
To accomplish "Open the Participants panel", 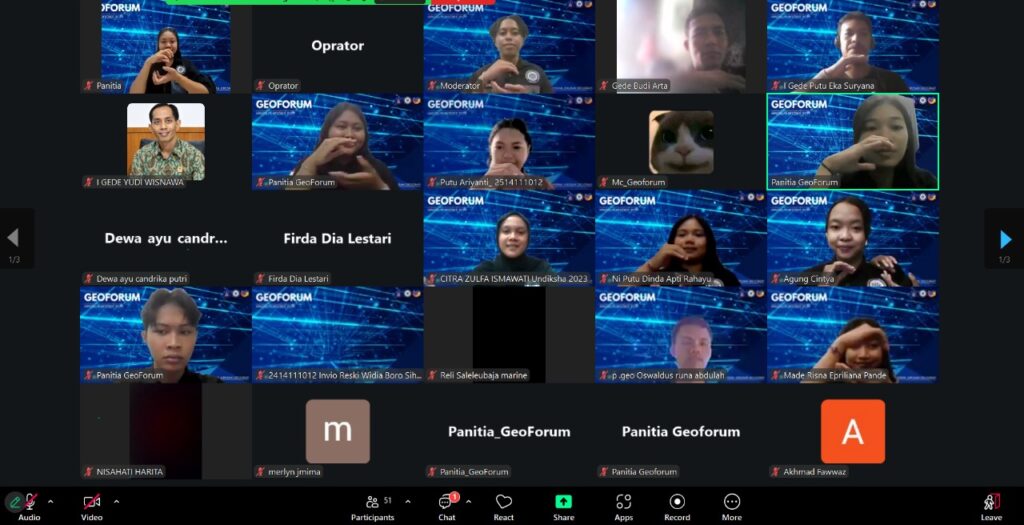I will tap(372, 503).
